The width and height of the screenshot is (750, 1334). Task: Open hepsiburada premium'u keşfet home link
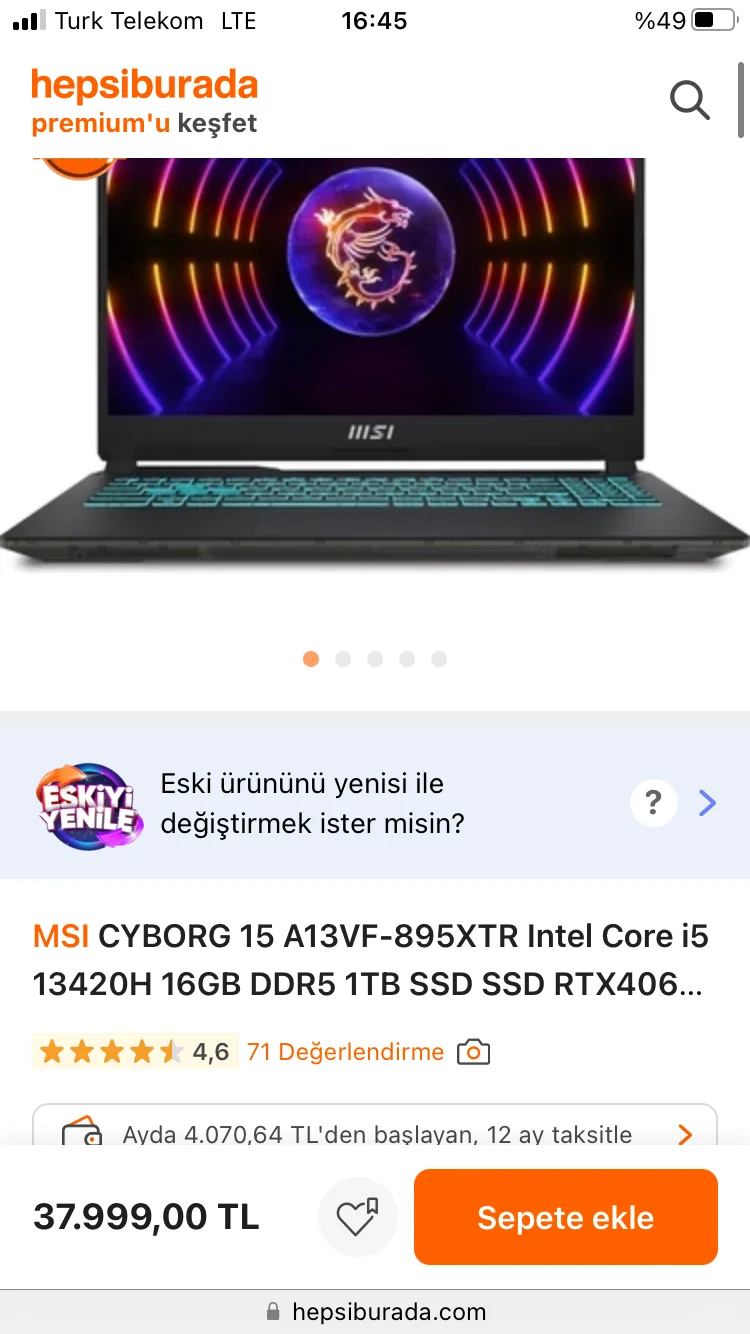point(145,101)
